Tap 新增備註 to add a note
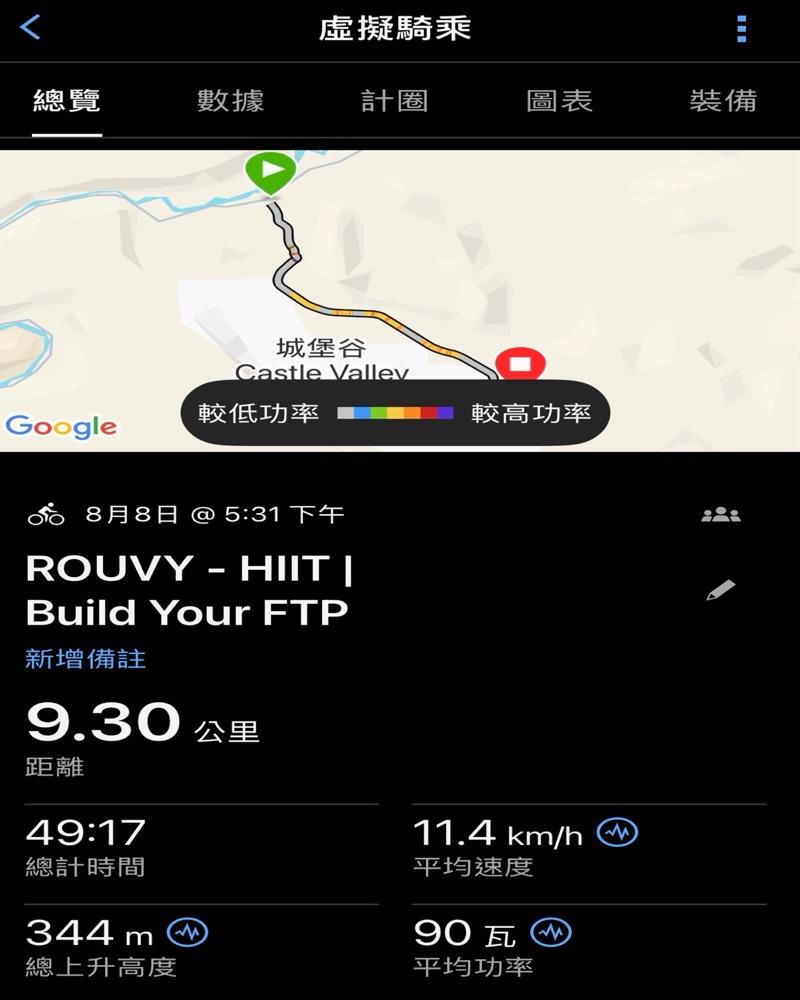The width and height of the screenshot is (800, 1000). pyautogui.click(x=85, y=659)
